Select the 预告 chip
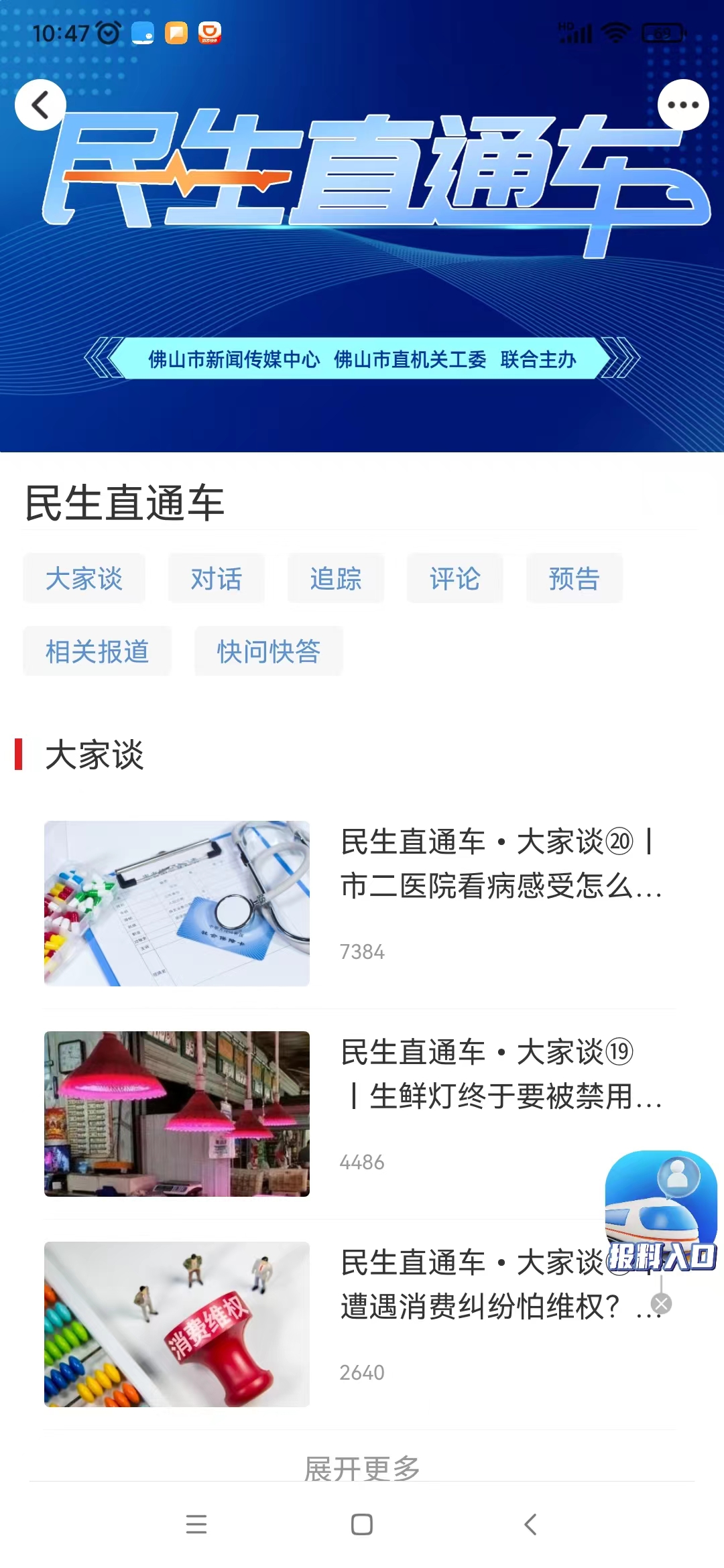Viewport: 724px width, 1568px height. point(575,578)
